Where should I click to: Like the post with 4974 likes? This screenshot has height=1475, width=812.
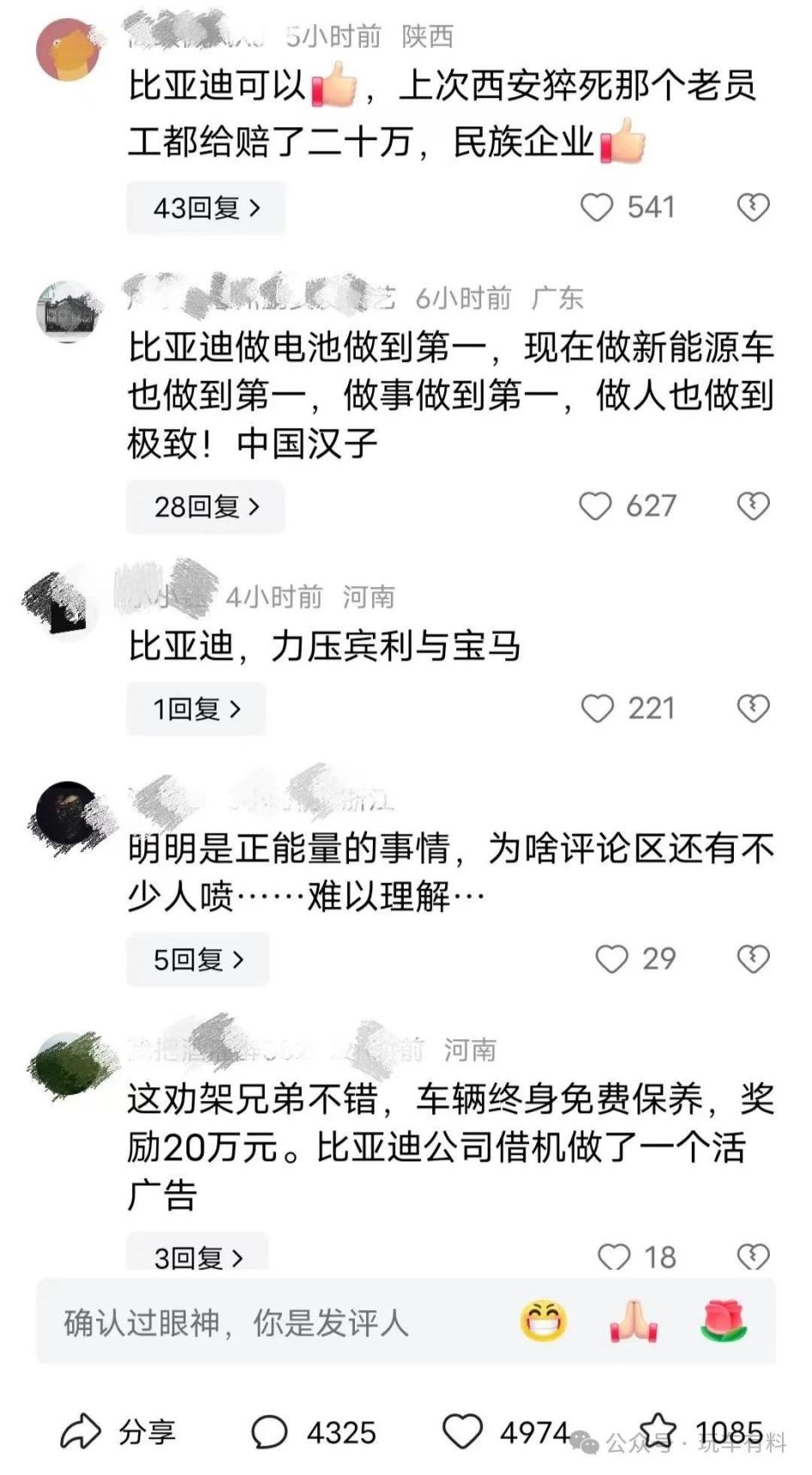(x=463, y=1432)
